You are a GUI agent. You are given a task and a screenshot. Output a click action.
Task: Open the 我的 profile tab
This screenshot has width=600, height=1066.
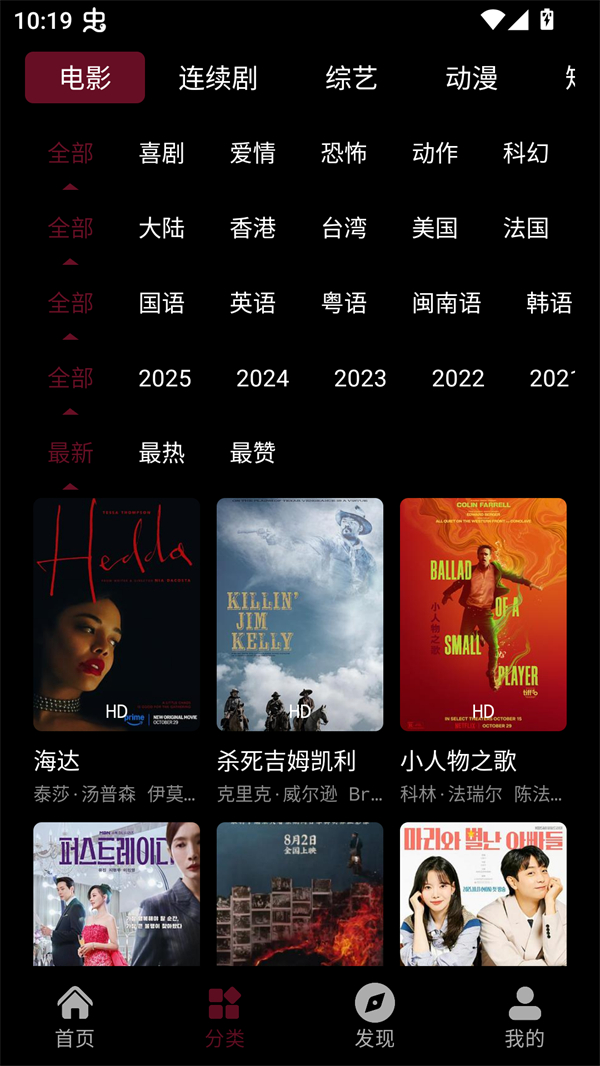click(525, 1017)
